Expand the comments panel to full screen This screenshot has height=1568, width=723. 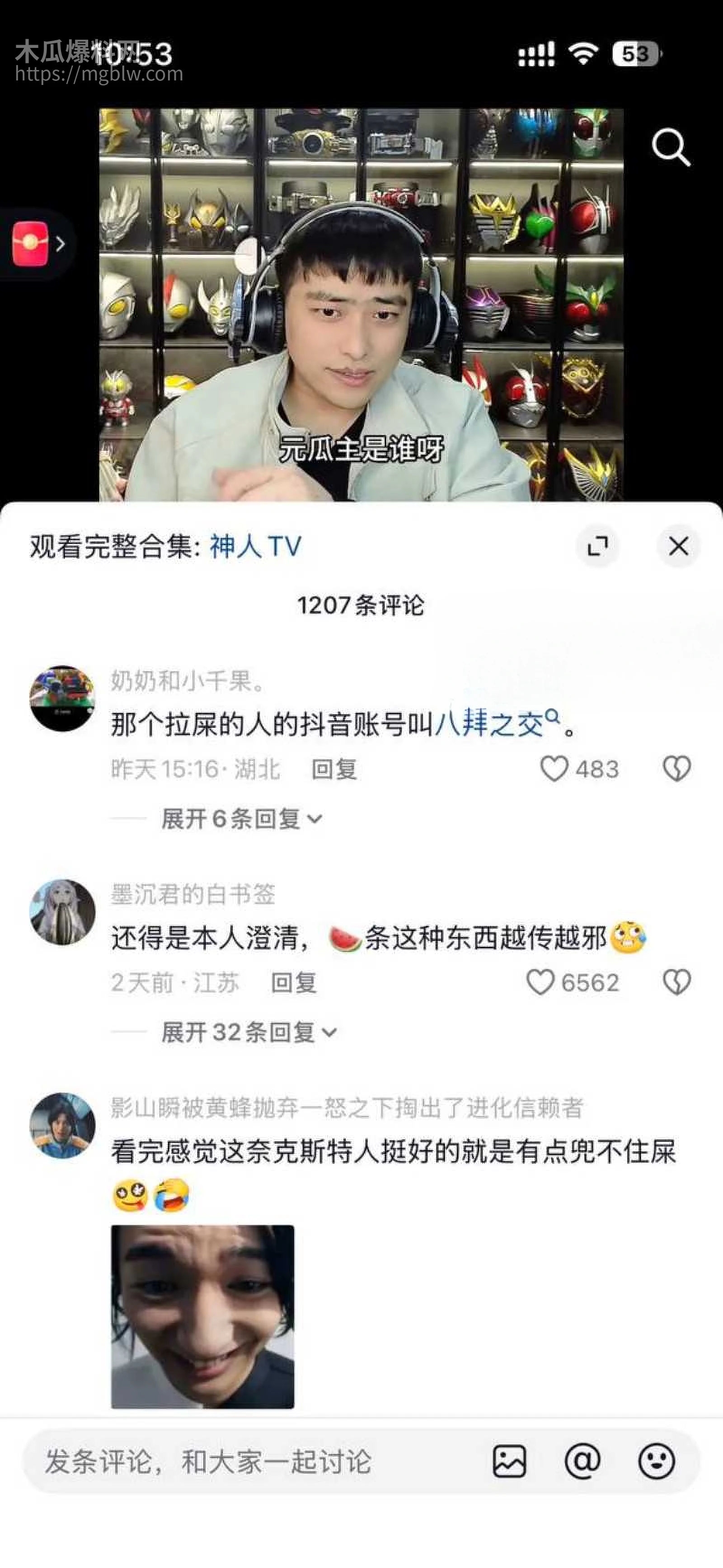[x=598, y=545]
